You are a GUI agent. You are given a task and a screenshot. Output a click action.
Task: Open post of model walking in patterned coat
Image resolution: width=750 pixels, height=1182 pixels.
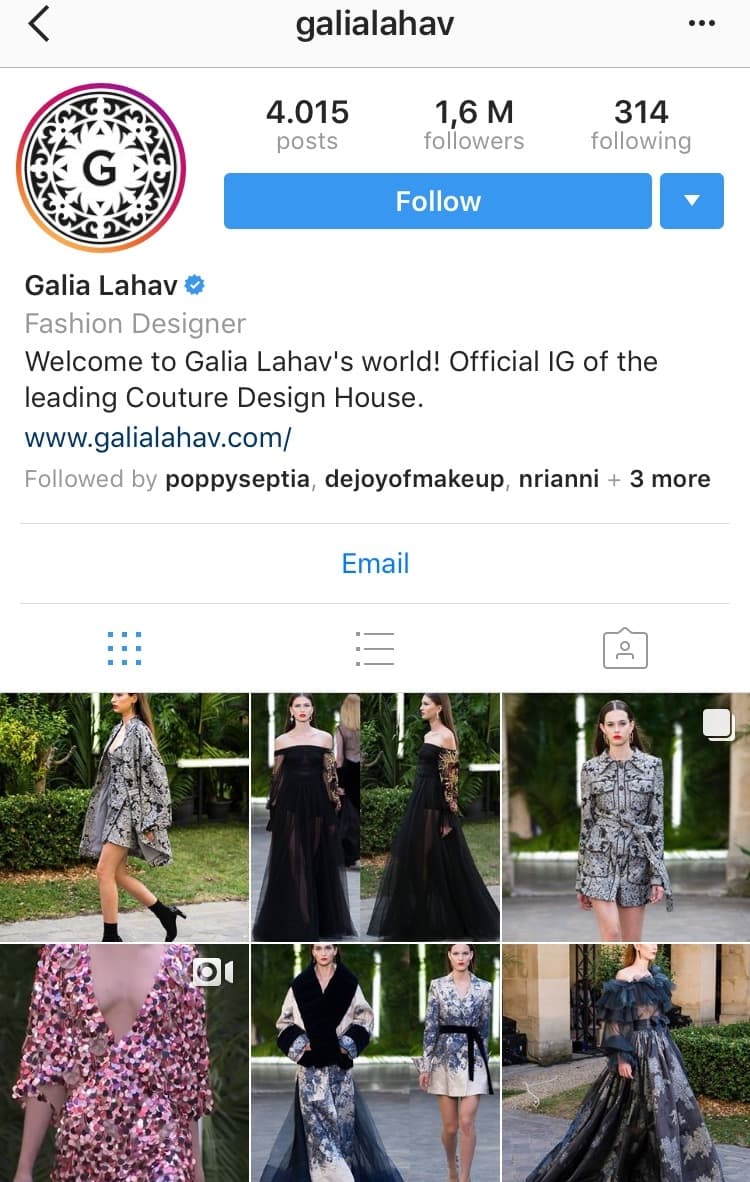124,817
